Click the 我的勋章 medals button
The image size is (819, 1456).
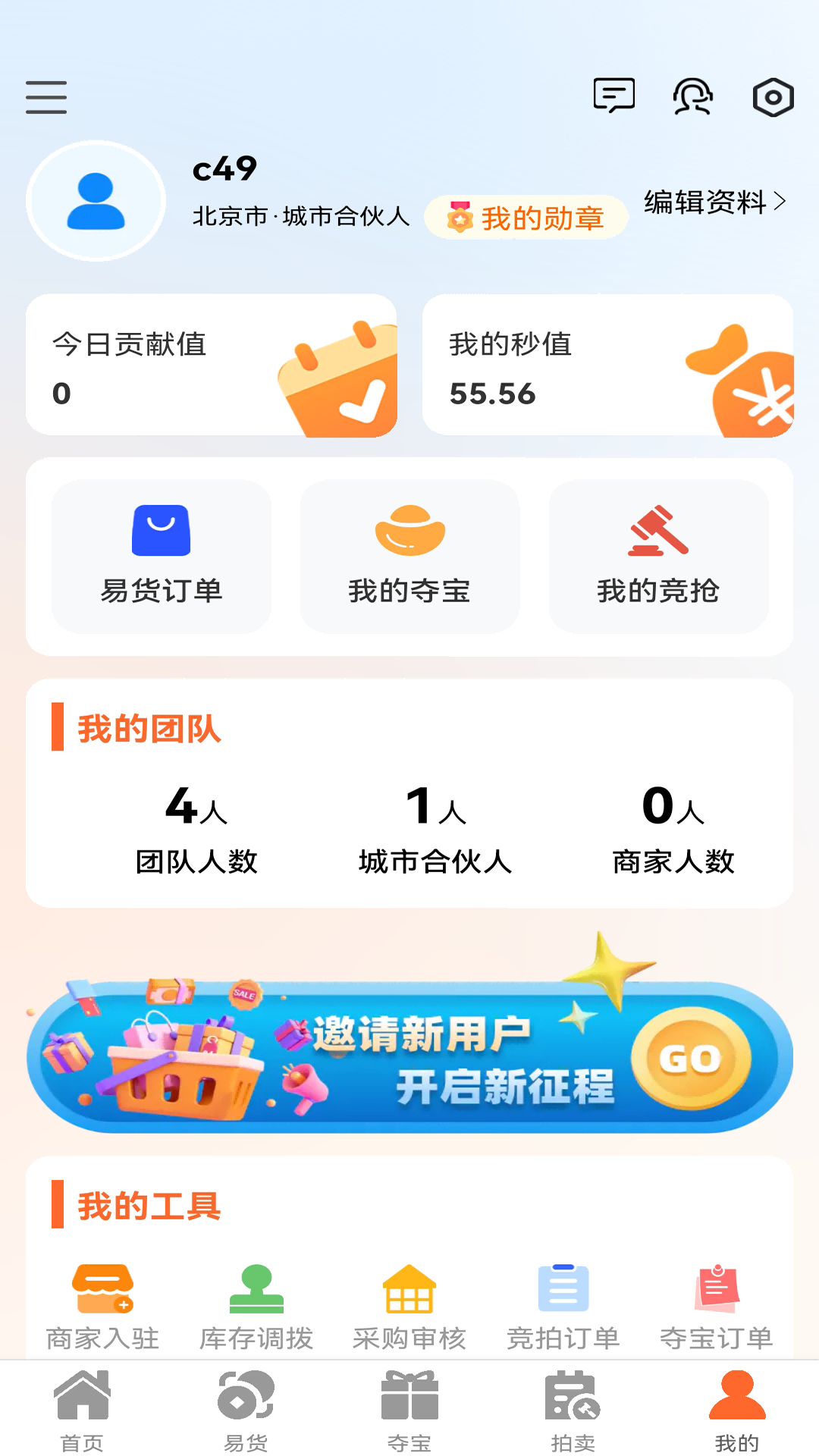[527, 218]
